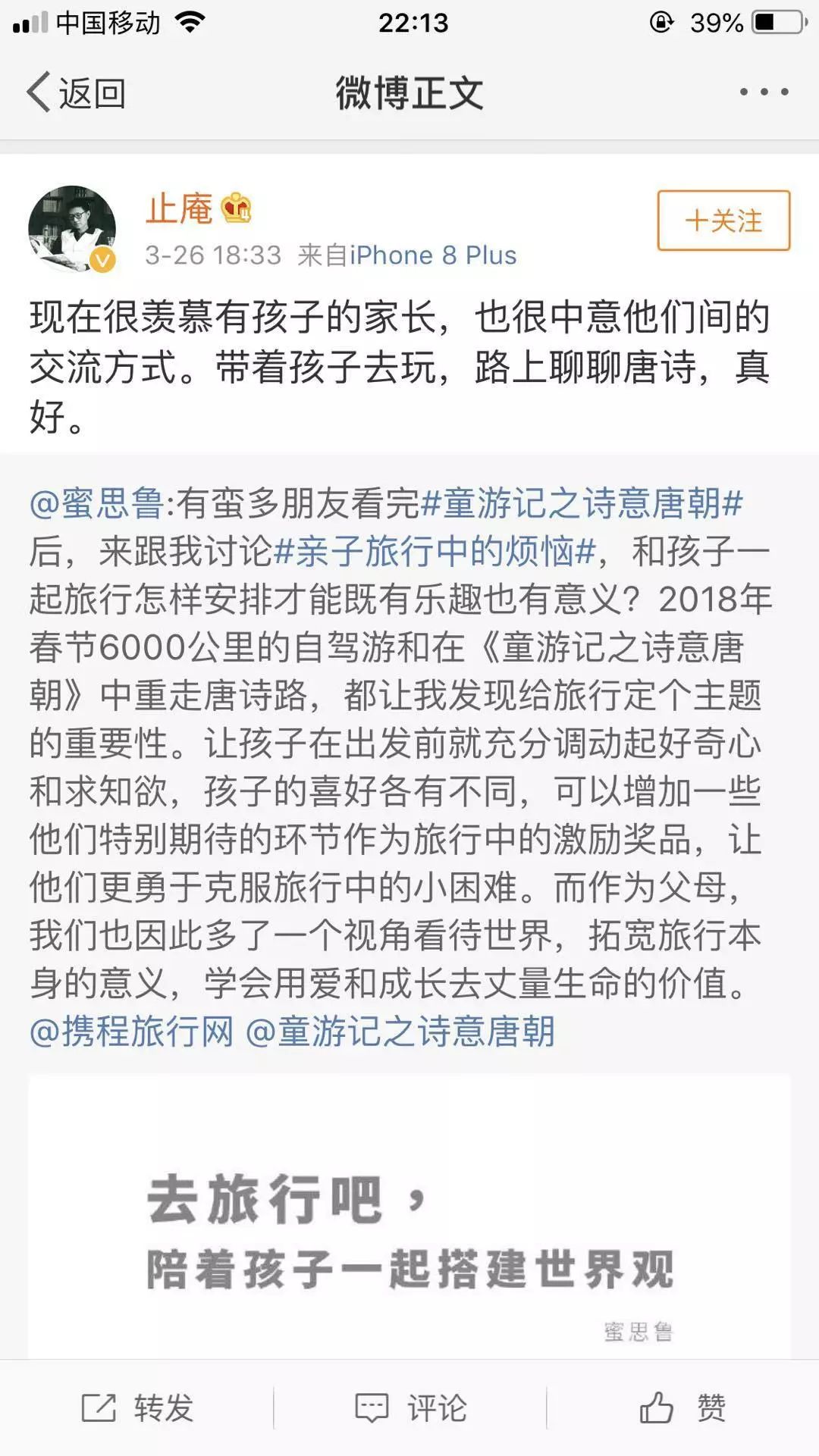Image resolution: width=819 pixels, height=1456 pixels.
Task: Open the 止庵 username link
Action: coord(179,208)
